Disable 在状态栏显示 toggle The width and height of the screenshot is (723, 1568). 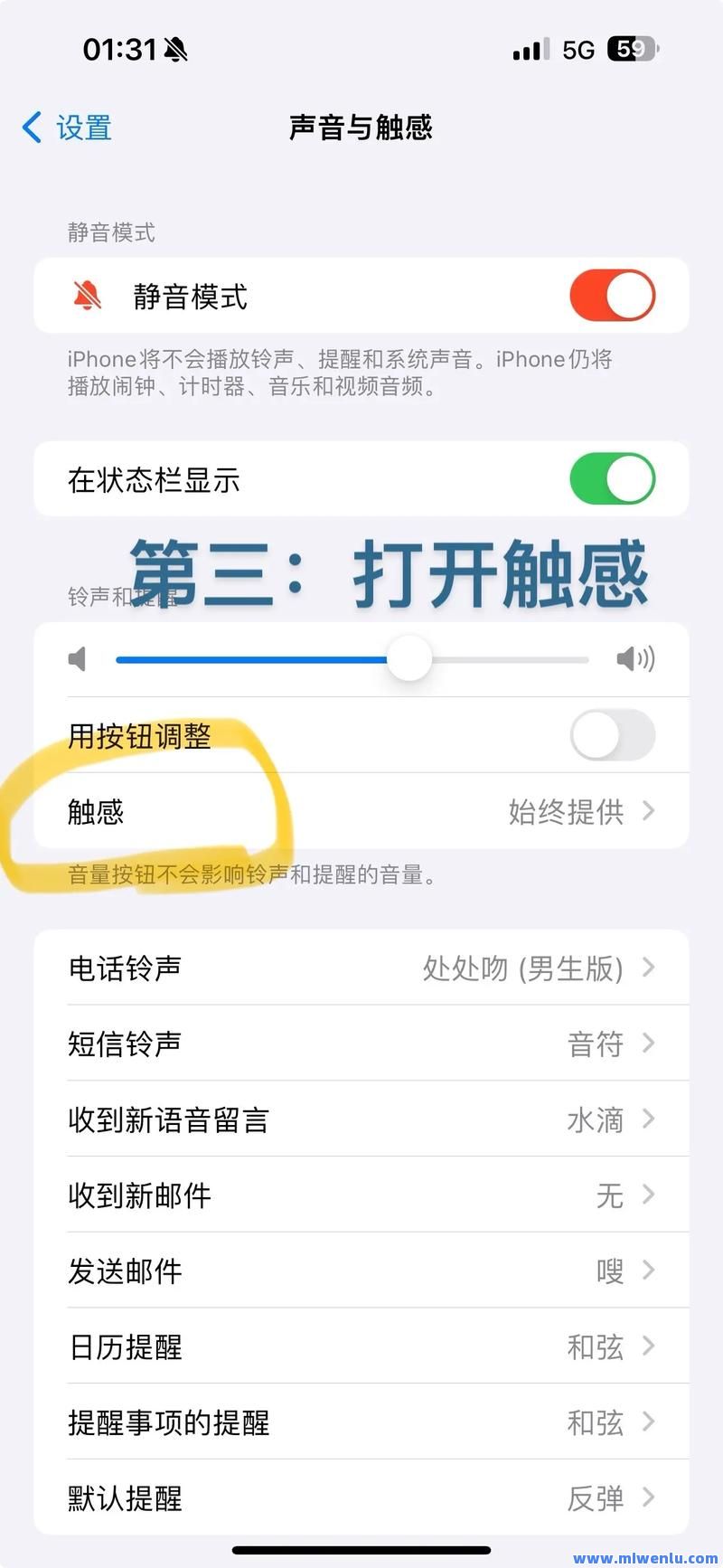point(612,479)
